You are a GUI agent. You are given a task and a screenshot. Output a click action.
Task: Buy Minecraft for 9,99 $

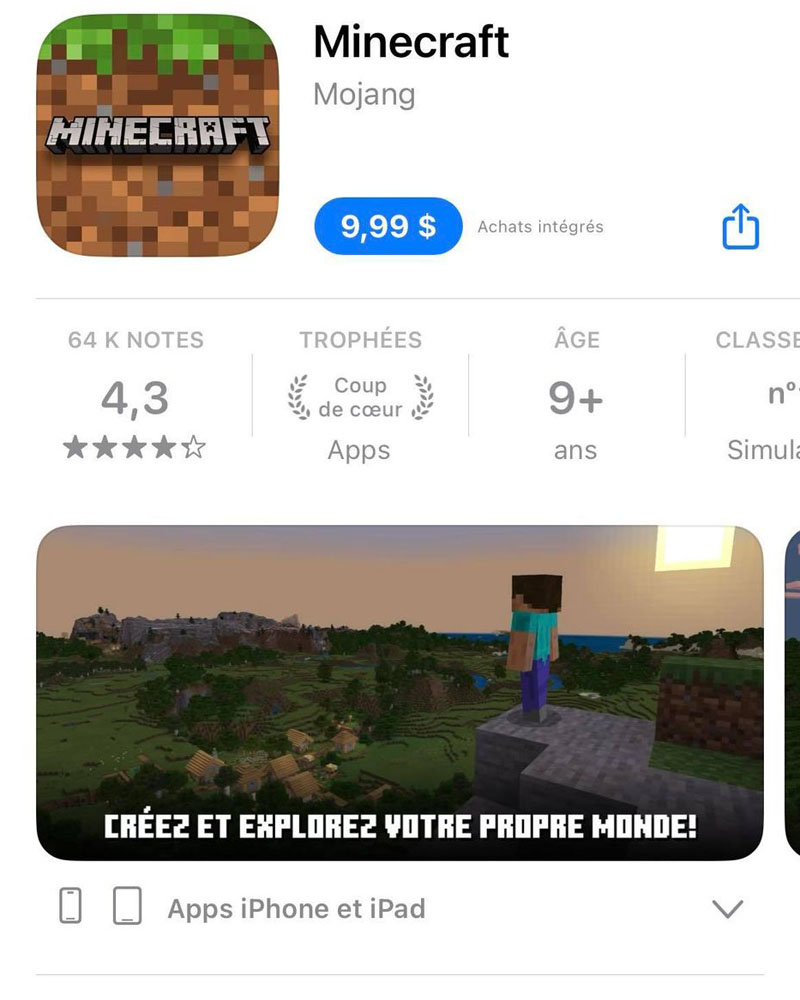point(388,227)
